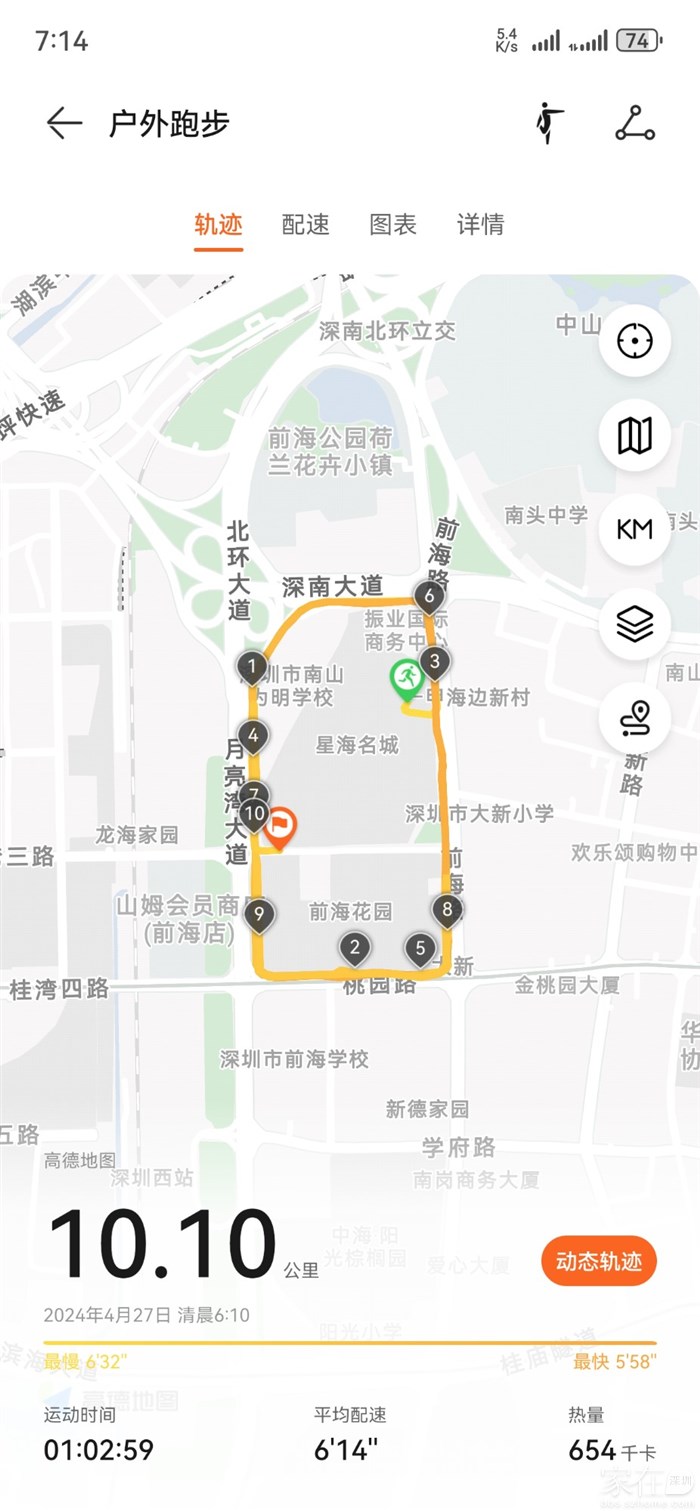Change the map display type
Viewport: 700px width, 1511px height.
pos(634,435)
